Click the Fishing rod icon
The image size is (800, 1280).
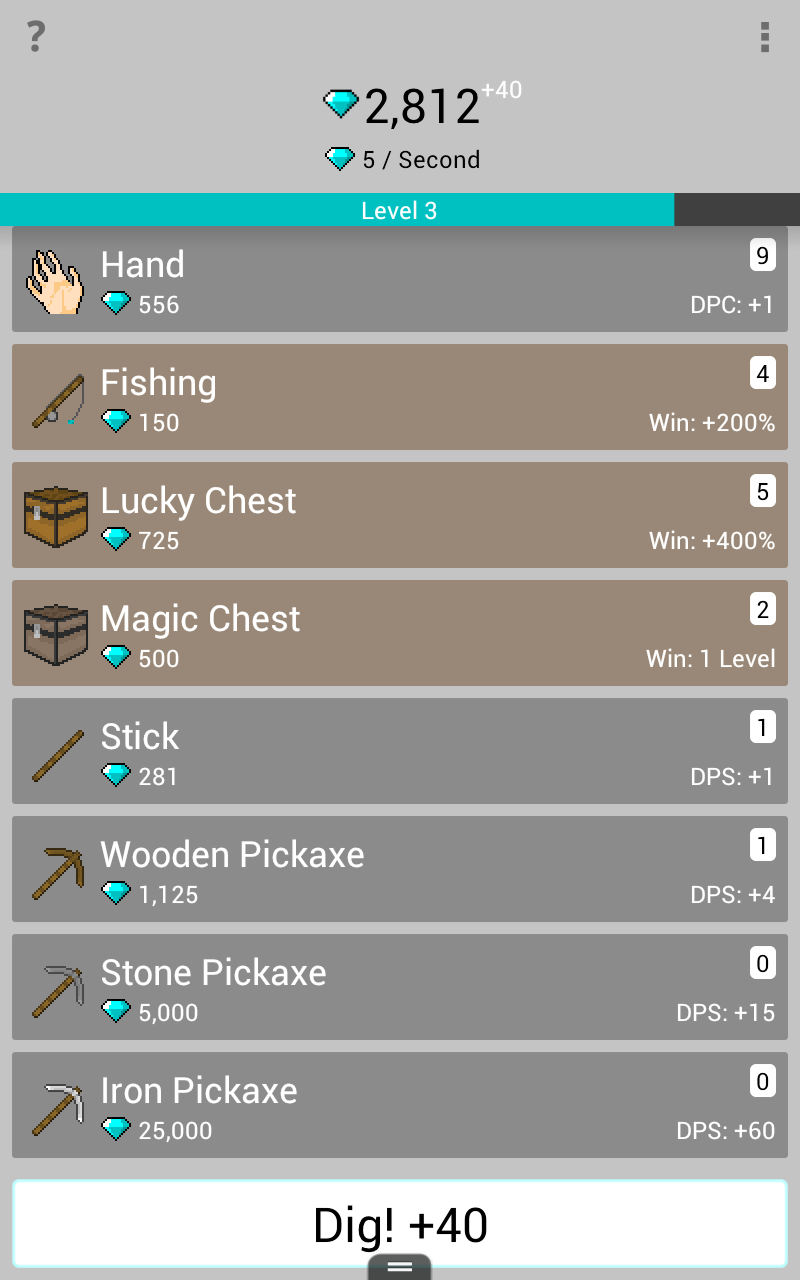[x=55, y=398]
